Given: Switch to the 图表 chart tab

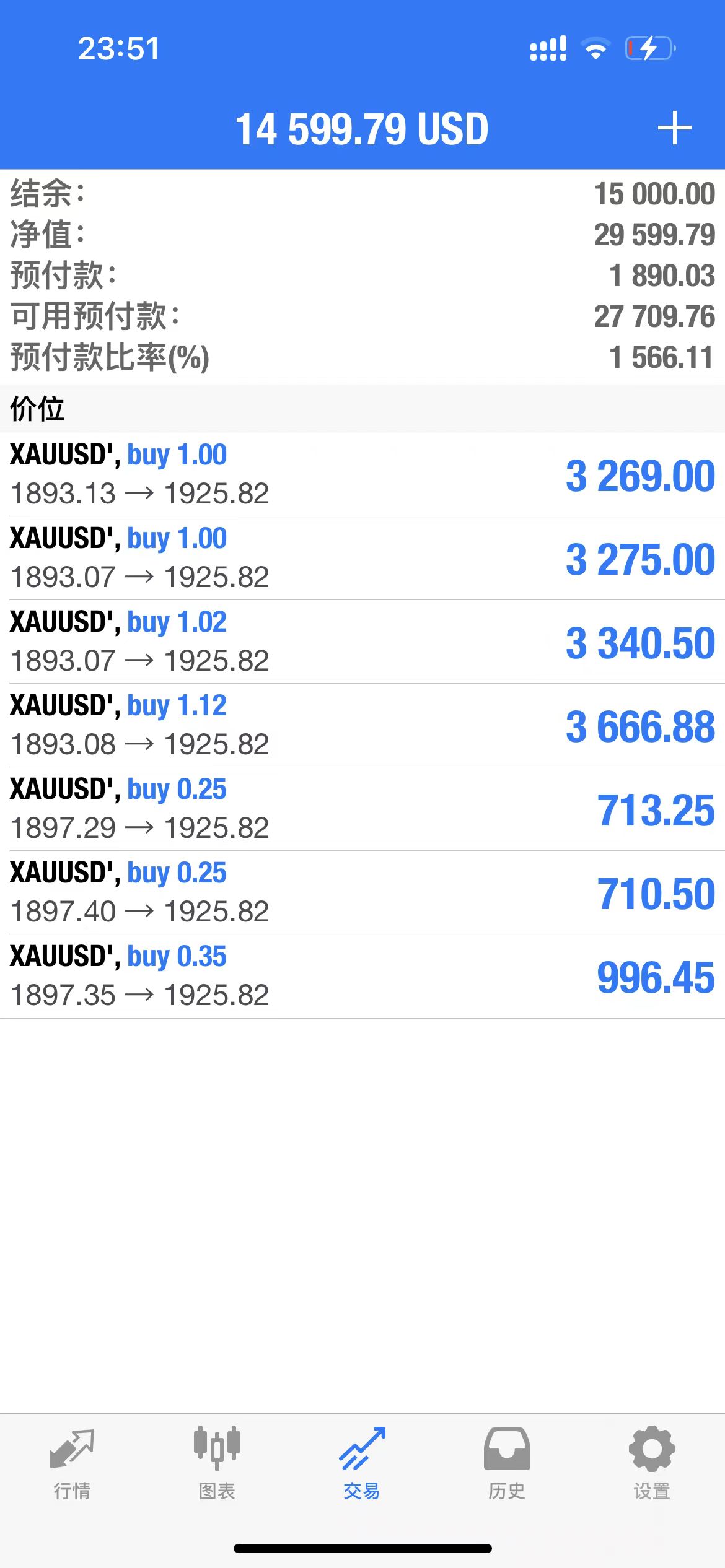Looking at the screenshot, I should pos(217,1464).
